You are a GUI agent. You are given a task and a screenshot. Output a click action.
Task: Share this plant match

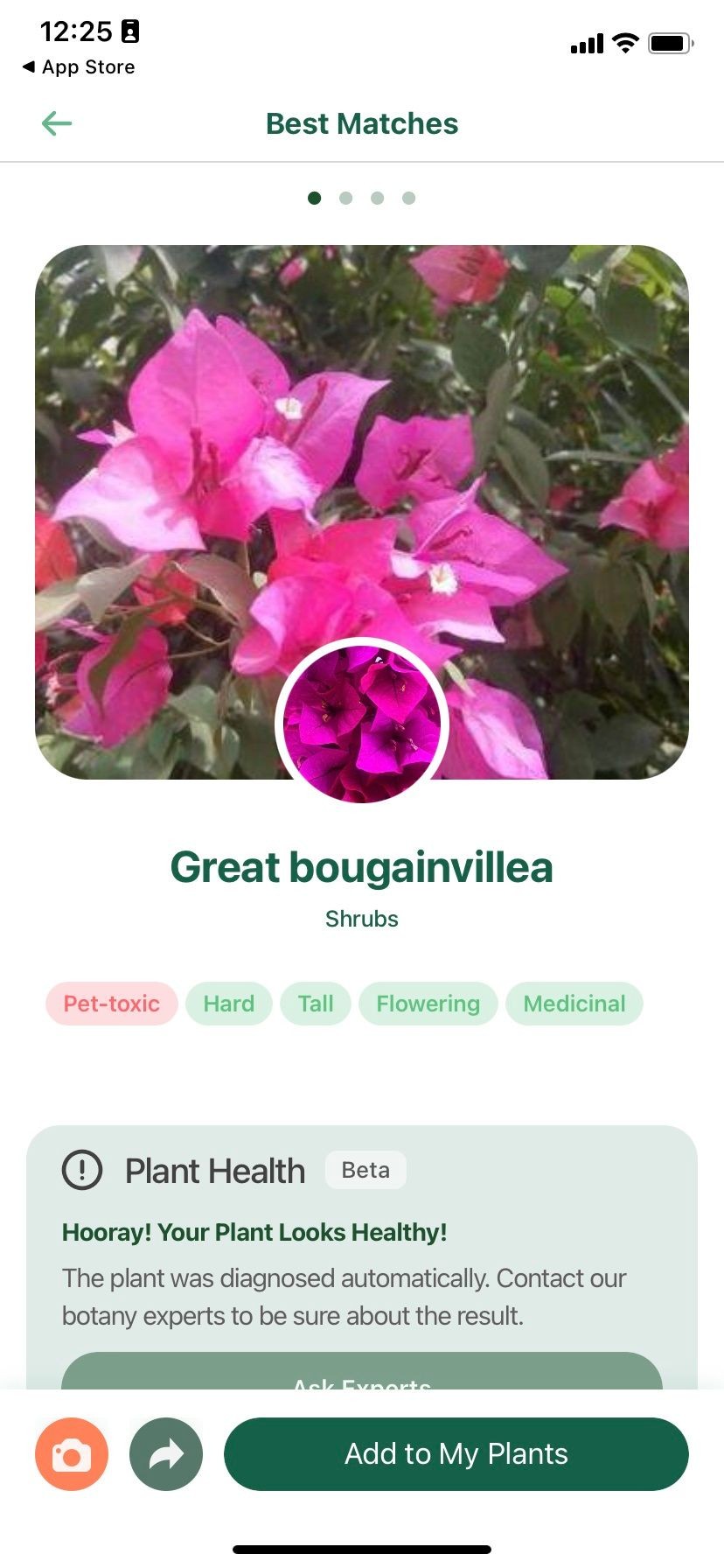[x=166, y=1454]
